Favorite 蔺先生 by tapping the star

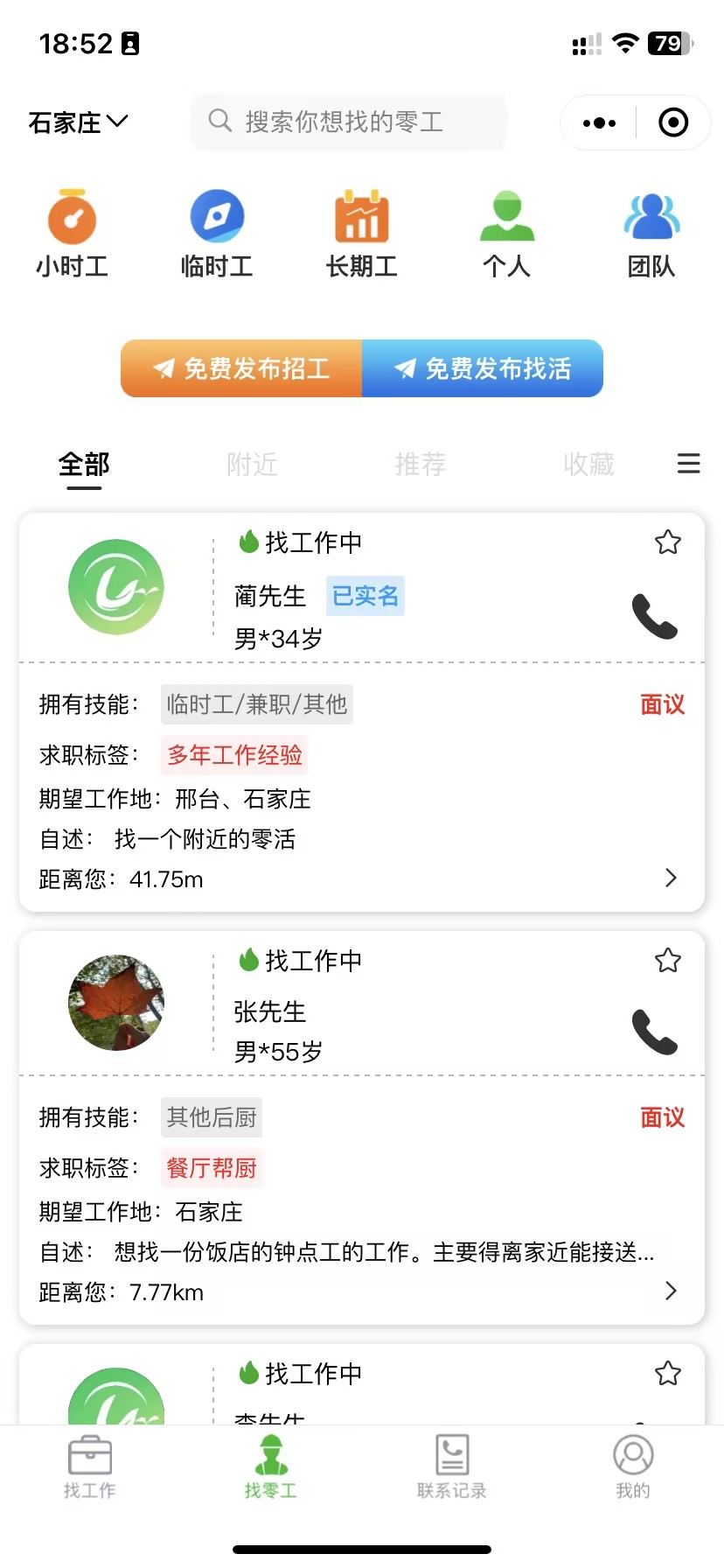(x=667, y=543)
